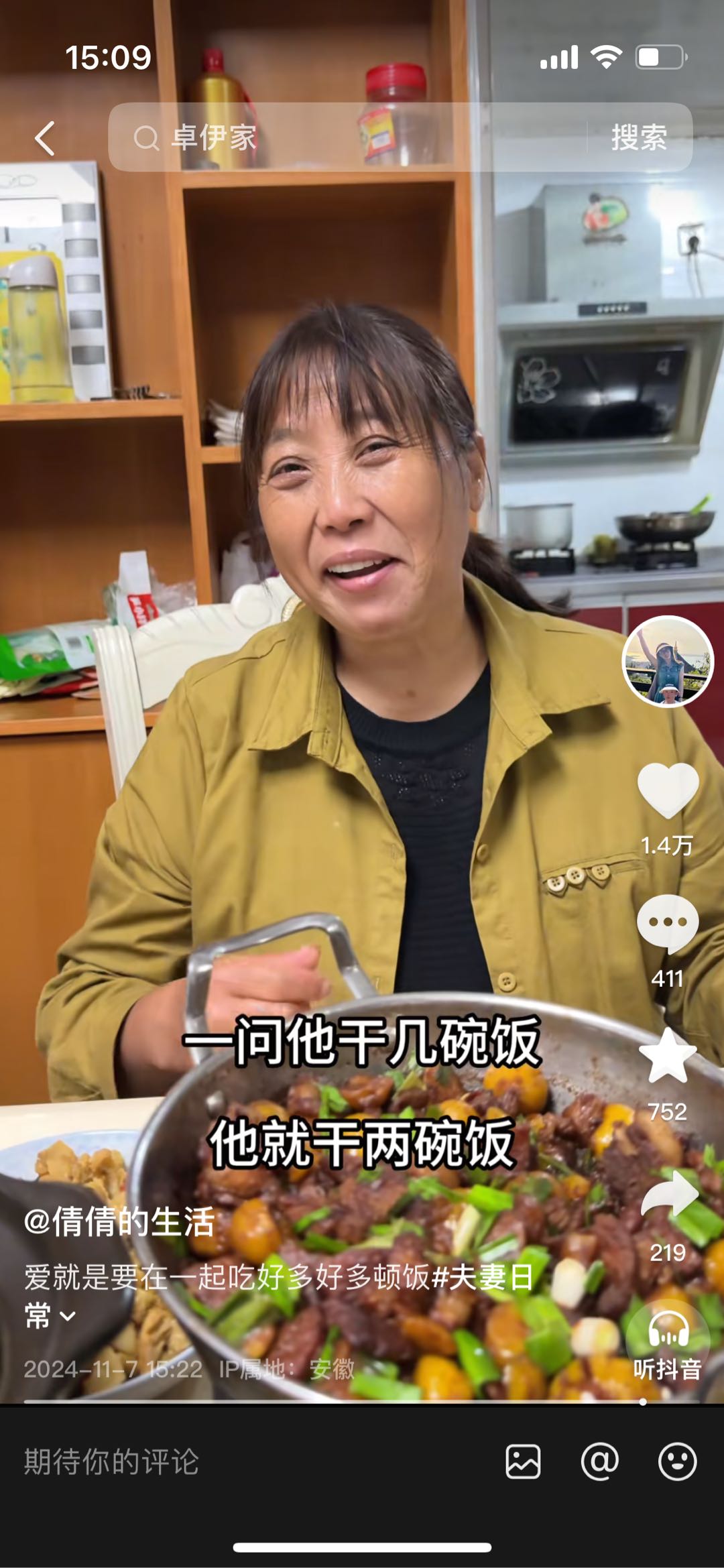
Task: Like this video with the heart icon
Action: [668, 791]
